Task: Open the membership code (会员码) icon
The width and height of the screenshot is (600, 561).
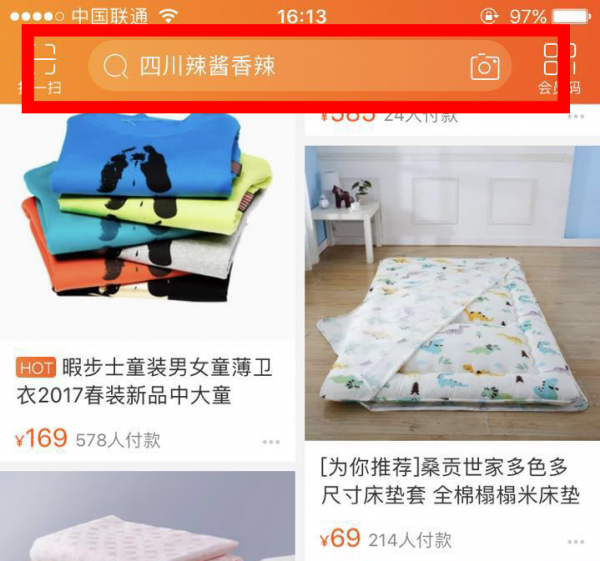Action: pyautogui.click(x=555, y=66)
